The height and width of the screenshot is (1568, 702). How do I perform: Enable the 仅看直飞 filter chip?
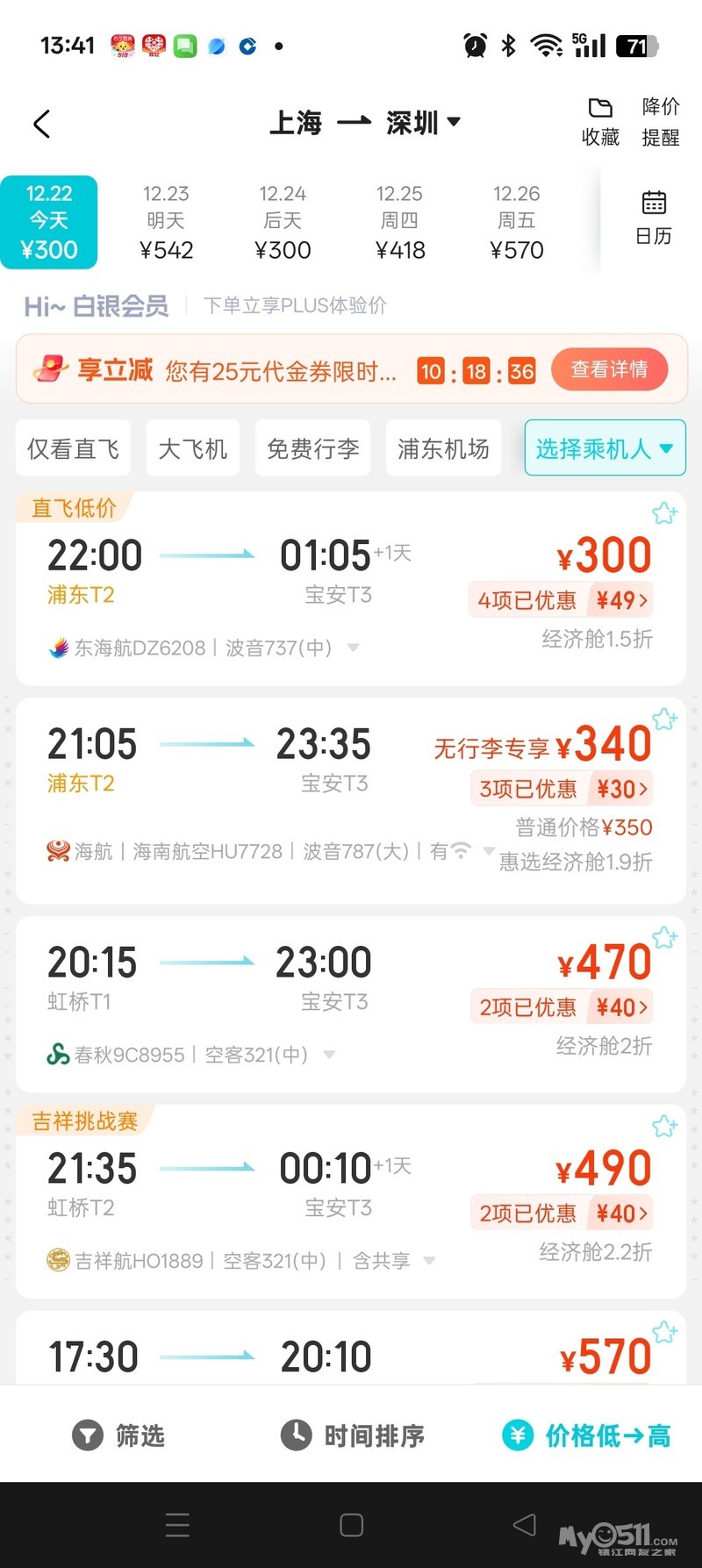74,448
